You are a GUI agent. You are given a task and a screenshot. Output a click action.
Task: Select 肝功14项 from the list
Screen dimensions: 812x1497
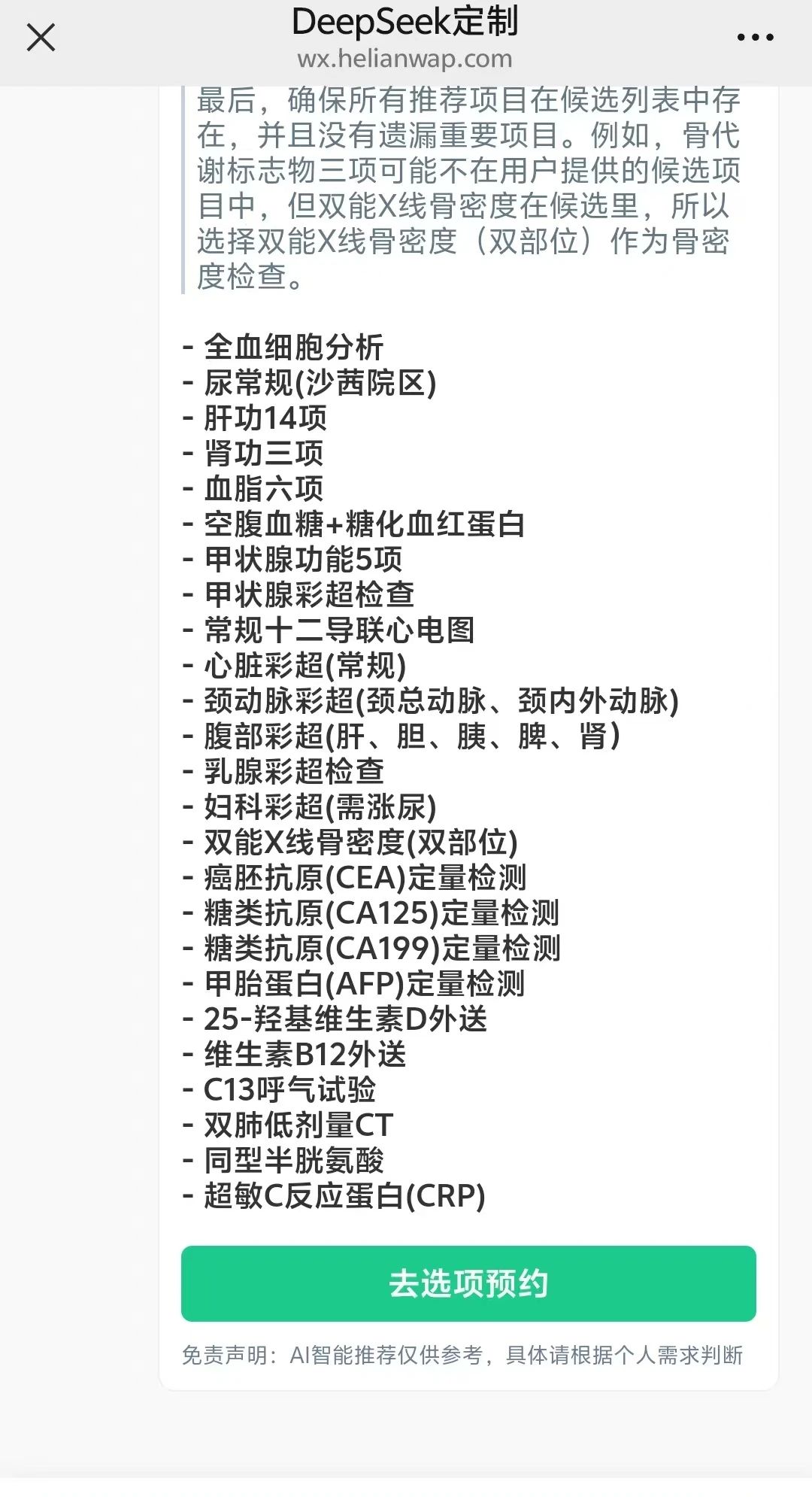267,419
